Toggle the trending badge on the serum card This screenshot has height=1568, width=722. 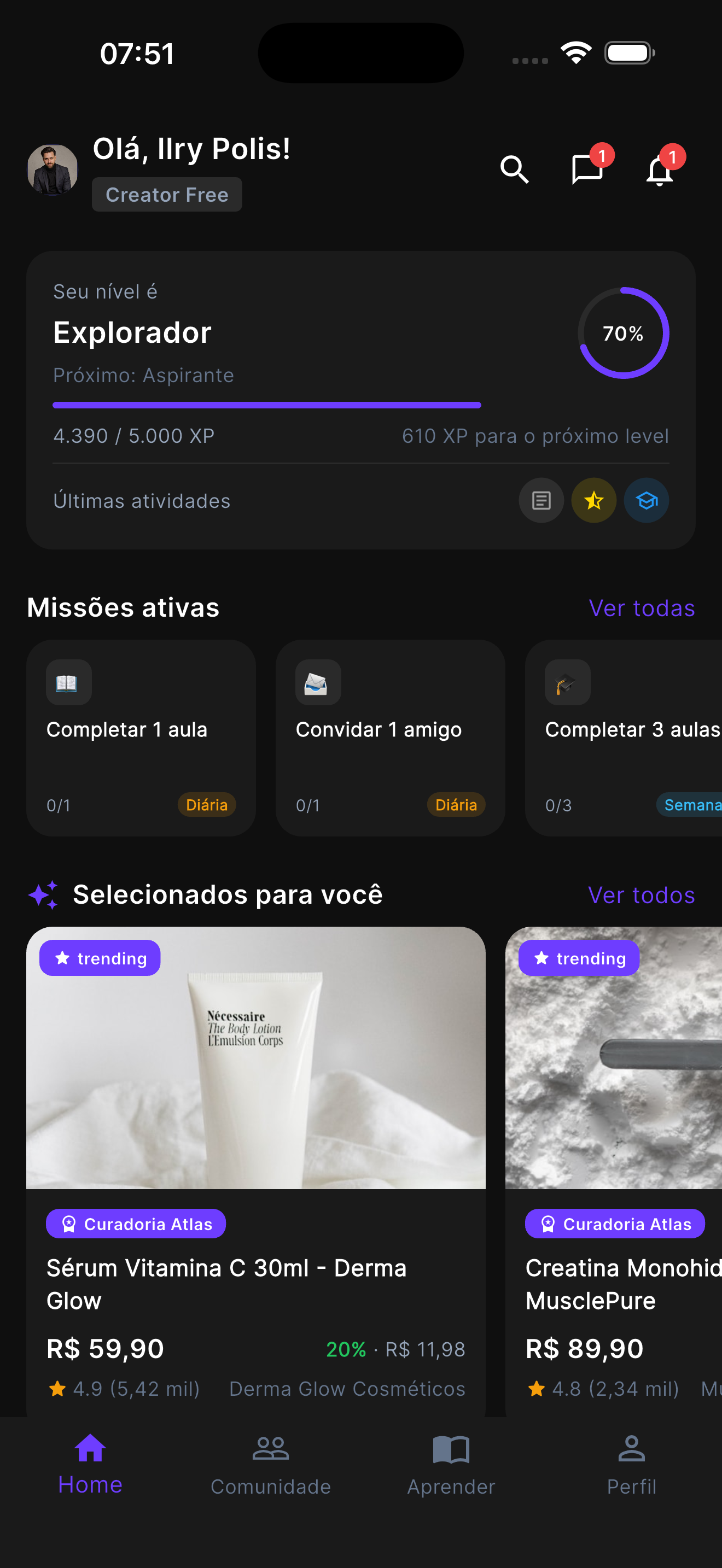99,957
